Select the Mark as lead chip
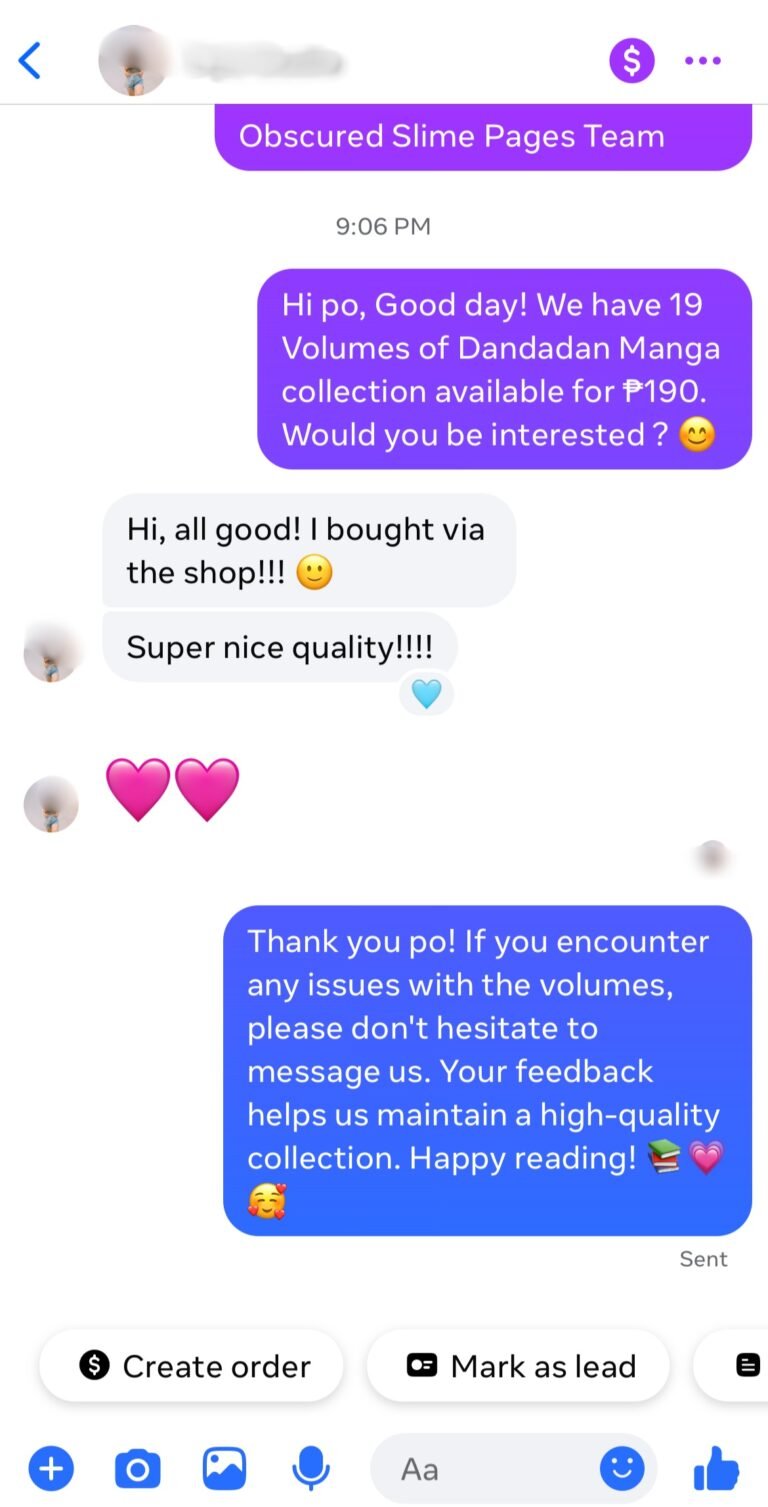Image resolution: width=768 pixels, height=1507 pixels. click(518, 1366)
